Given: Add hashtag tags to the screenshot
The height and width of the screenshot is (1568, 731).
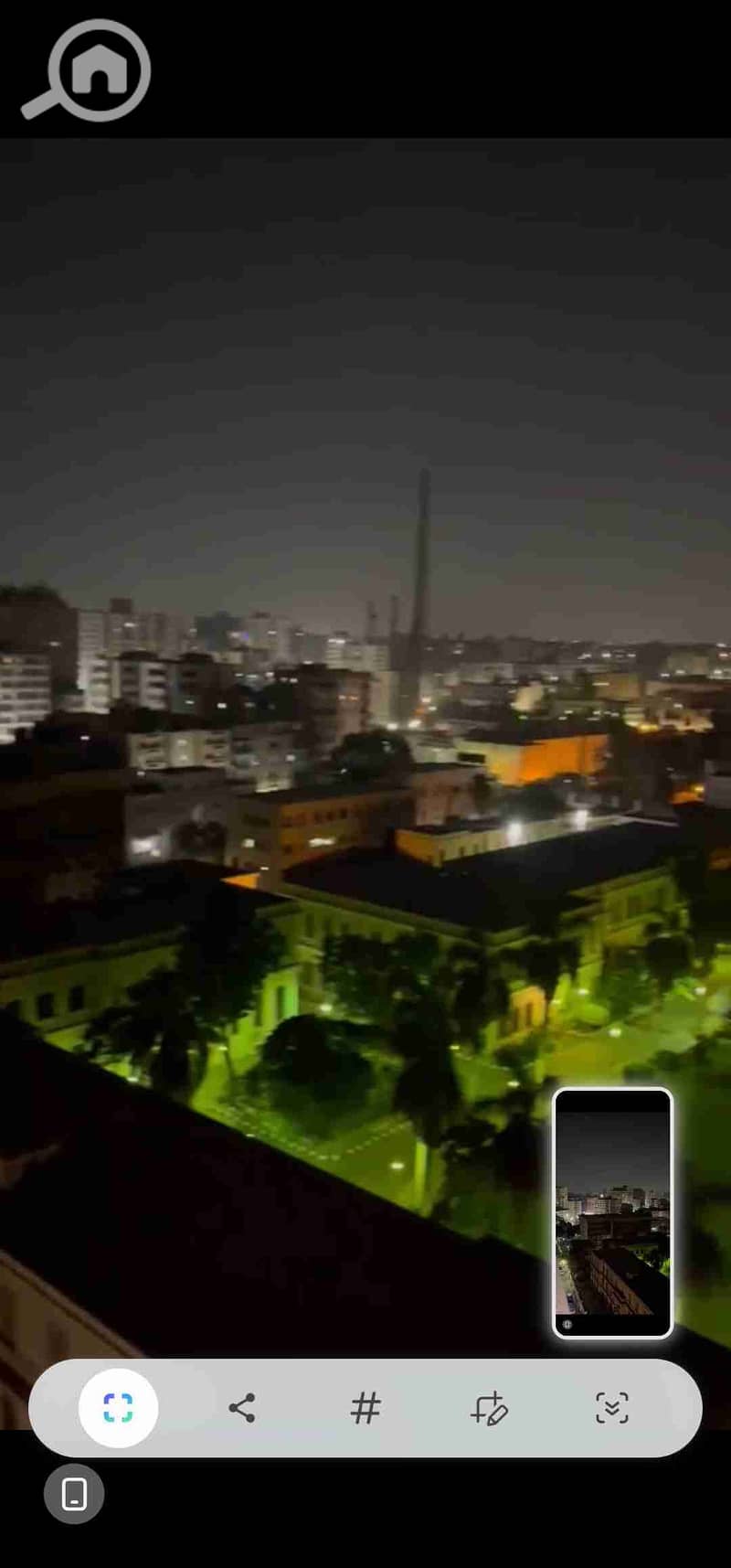Looking at the screenshot, I should [x=365, y=1407].
